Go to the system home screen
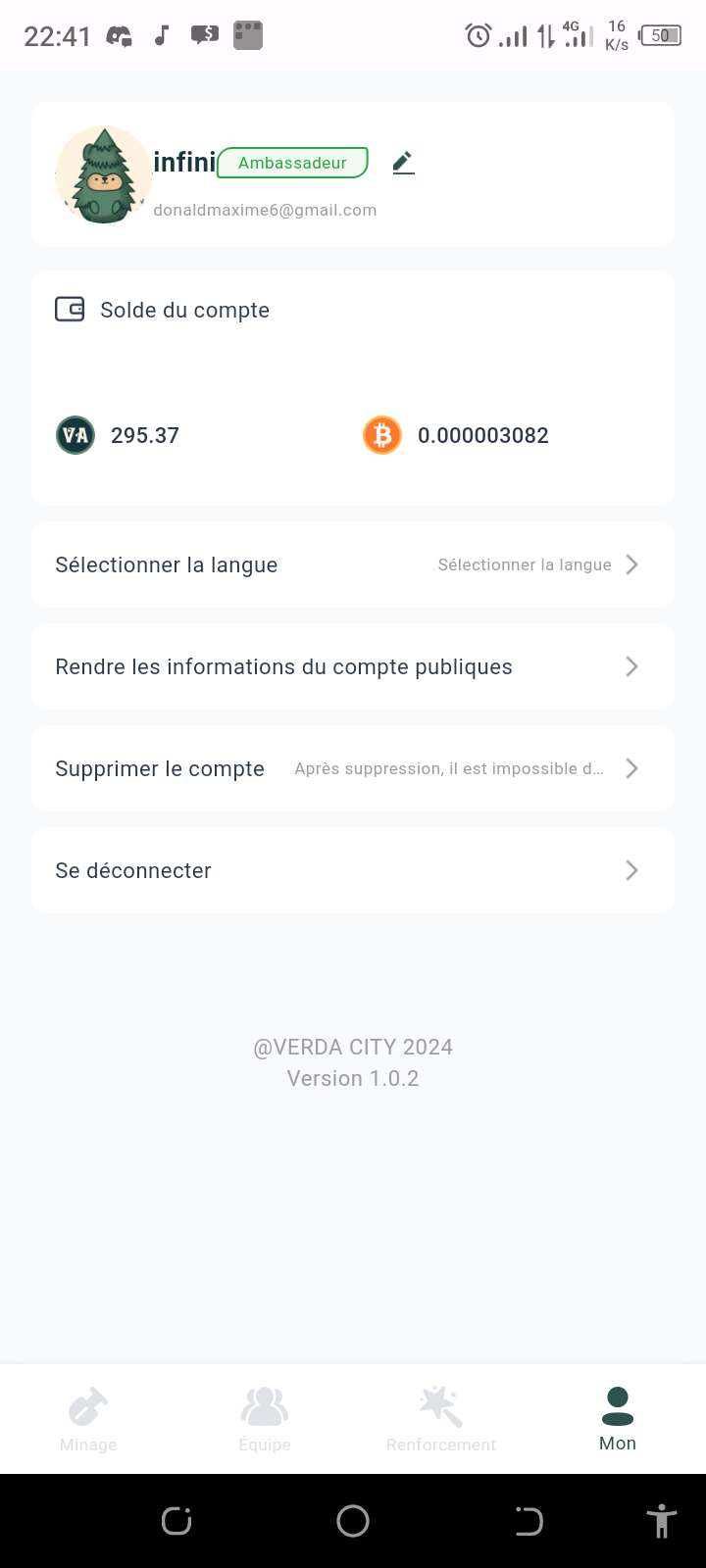706x1568 pixels. click(353, 1521)
